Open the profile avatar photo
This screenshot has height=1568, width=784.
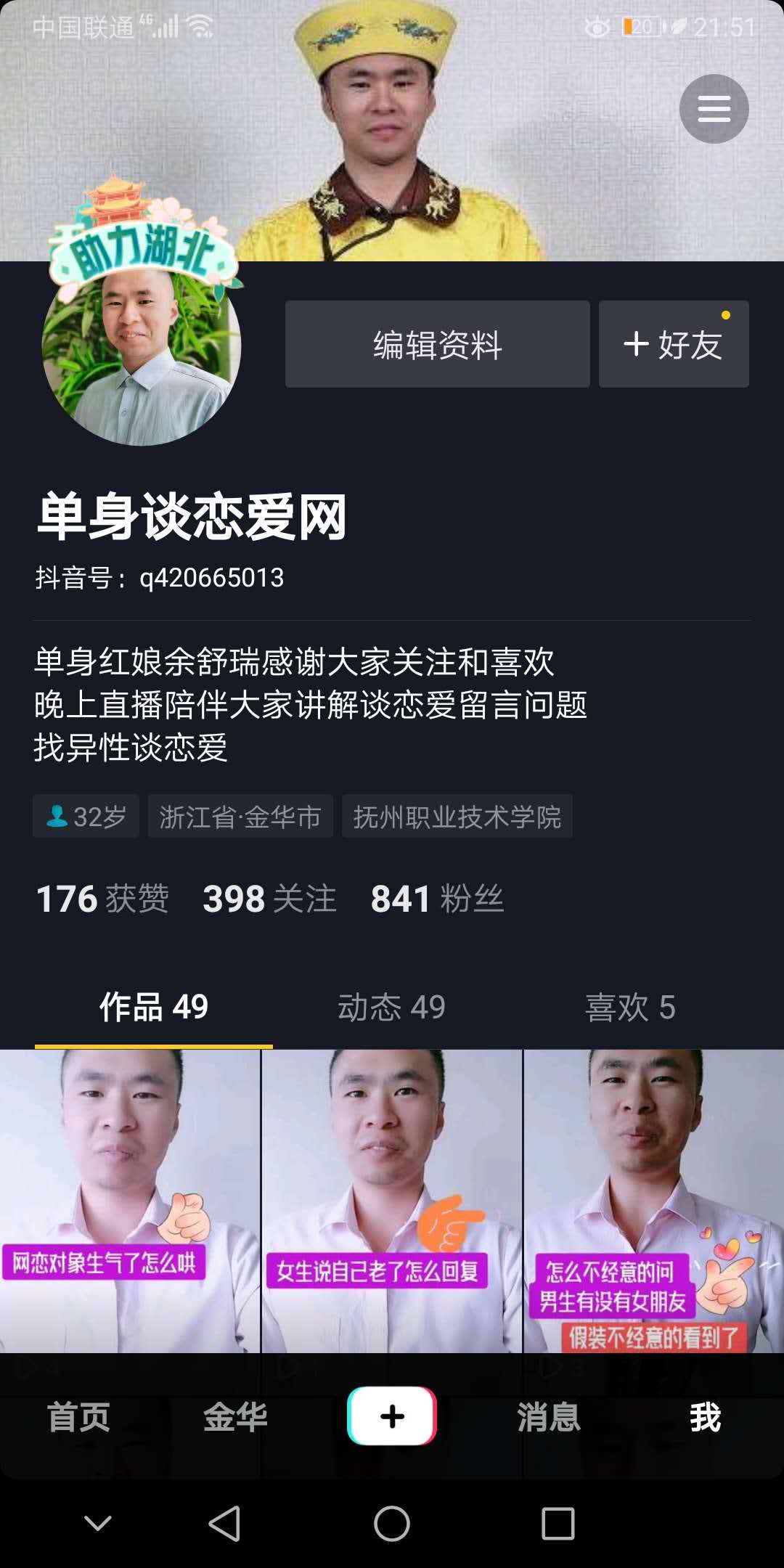click(142, 348)
